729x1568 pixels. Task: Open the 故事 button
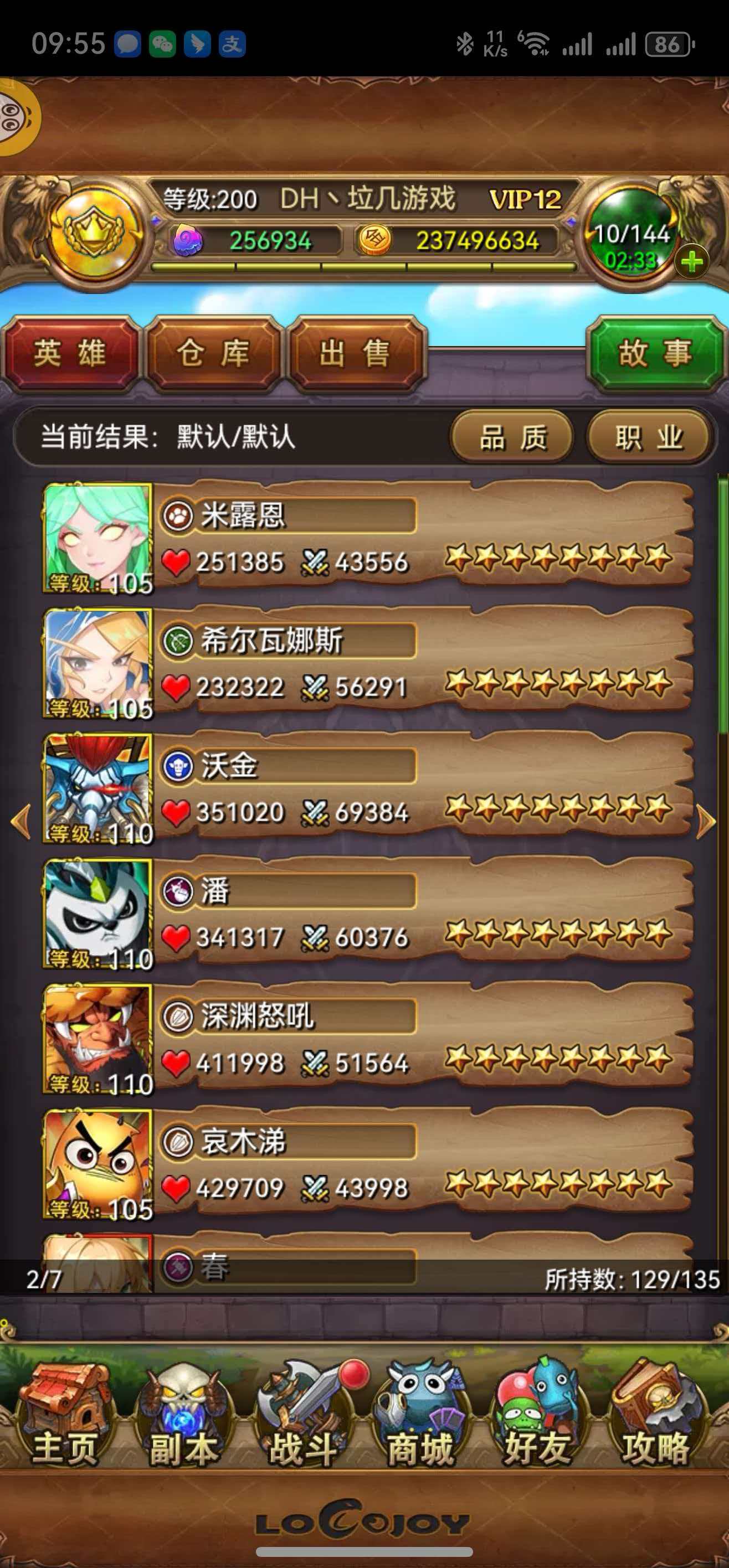click(655, 354)
